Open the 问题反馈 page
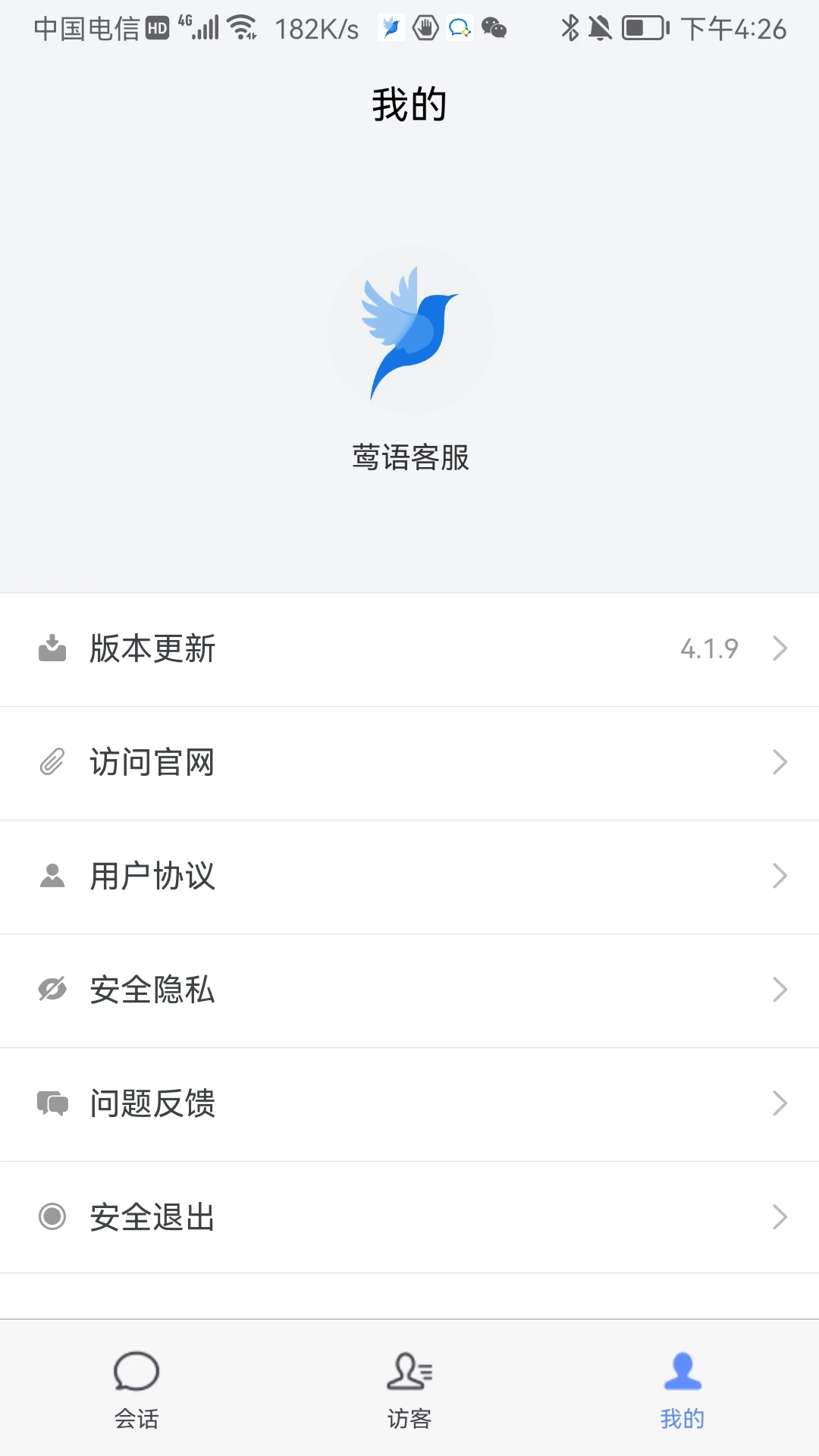819x1456 pixels. (x=152, y=1103)
